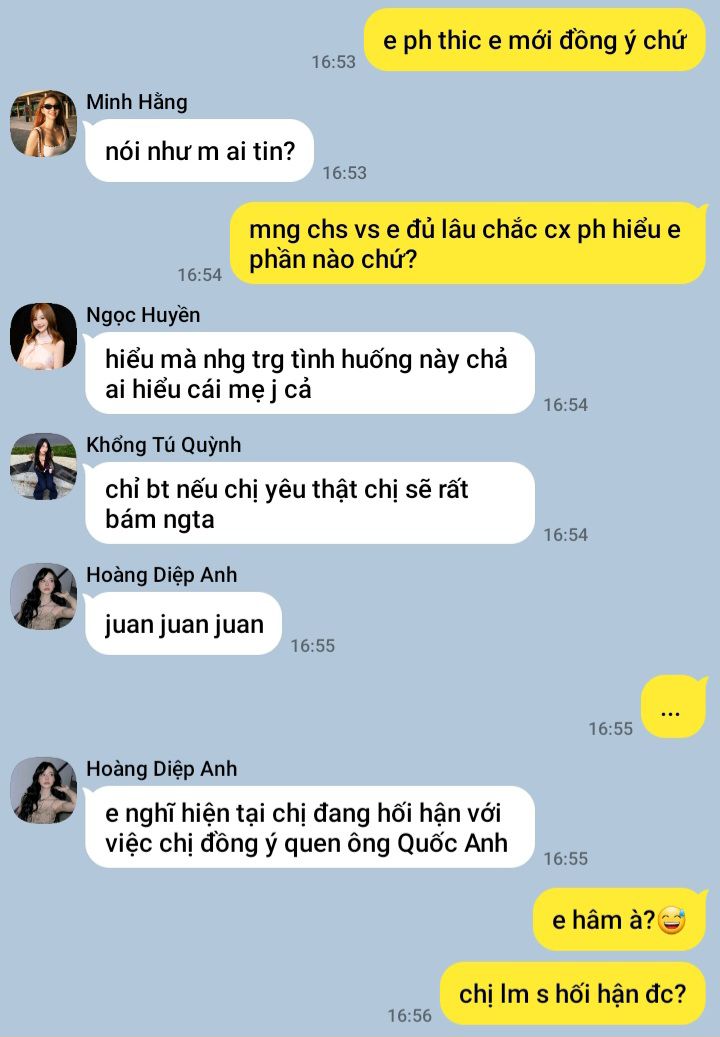
Task: Open Minh Hằng's profile picture
Action: pos(43,124)
